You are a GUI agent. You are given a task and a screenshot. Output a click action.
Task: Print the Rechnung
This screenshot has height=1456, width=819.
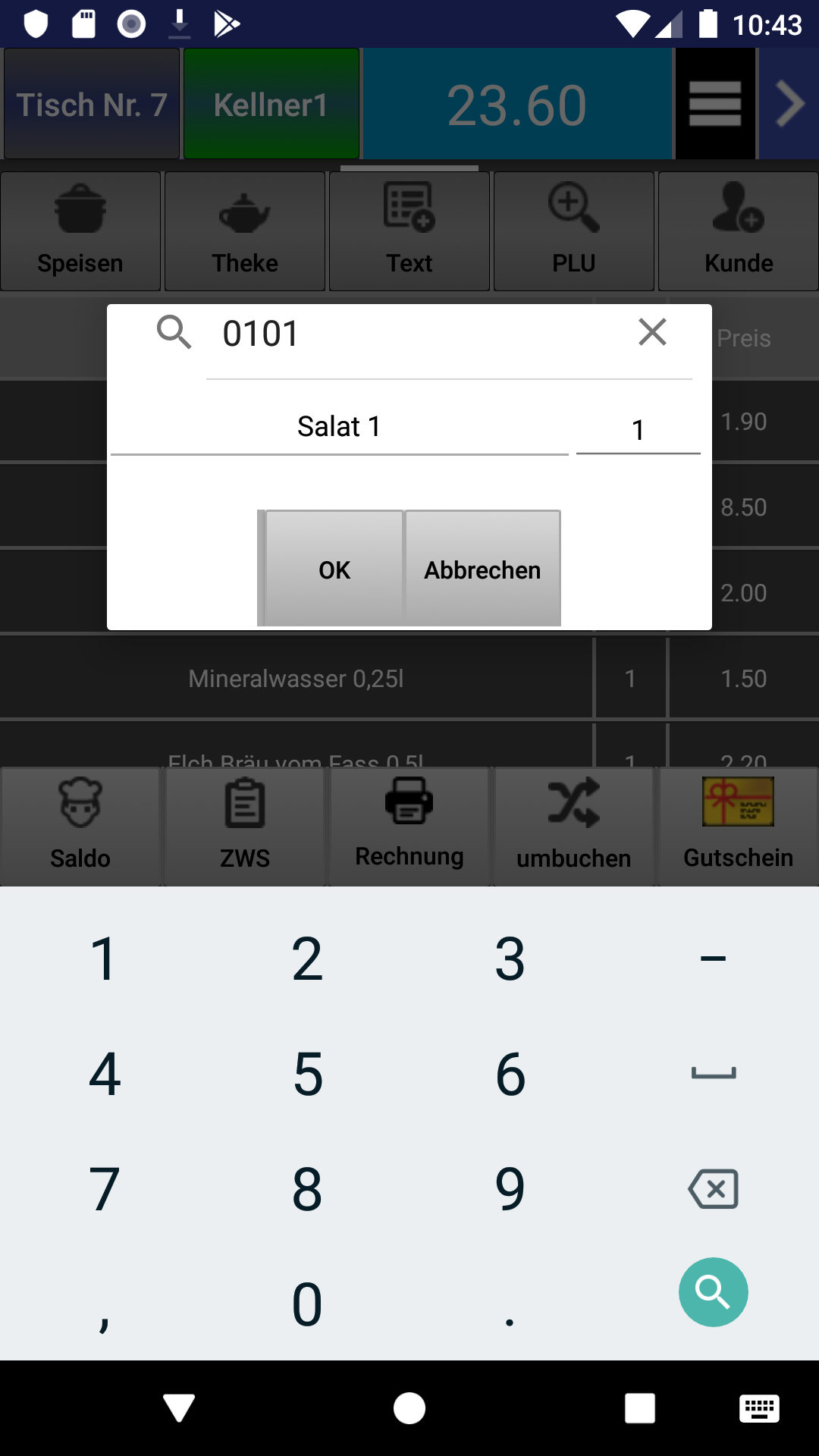pyautogui.click(x=409, y=827)
